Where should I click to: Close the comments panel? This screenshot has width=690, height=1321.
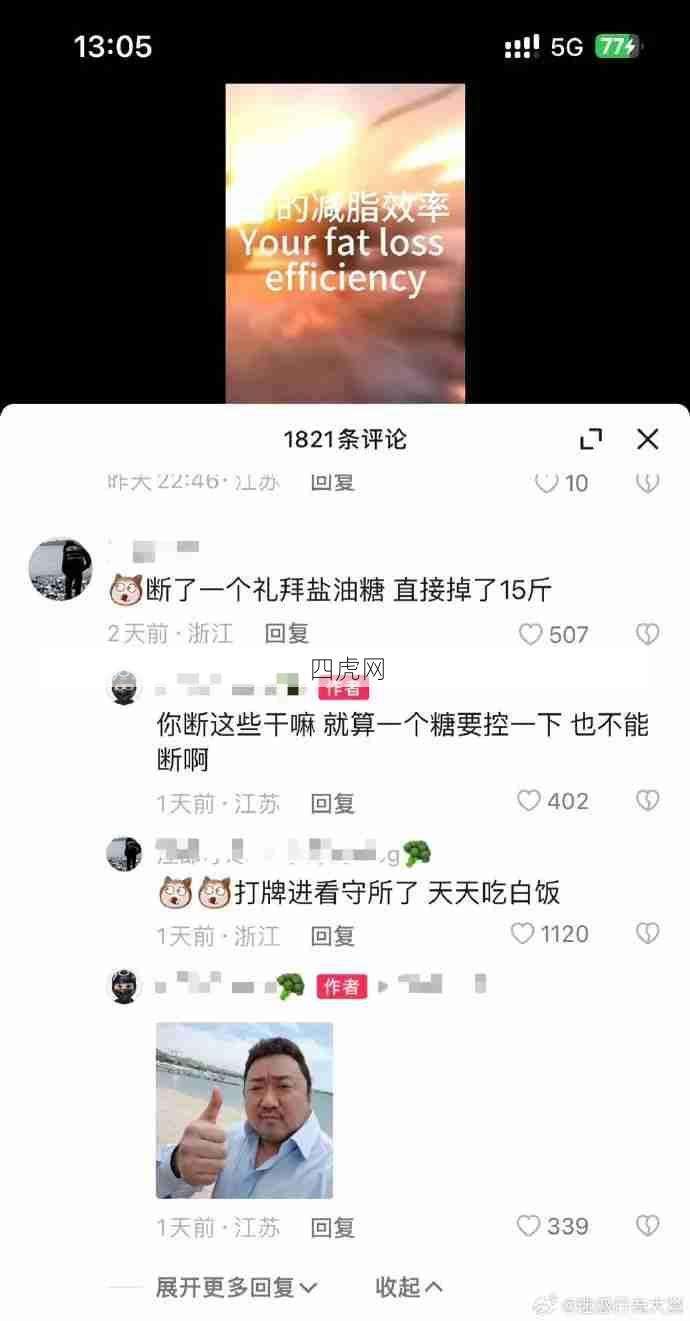click(x=648, y=438)
